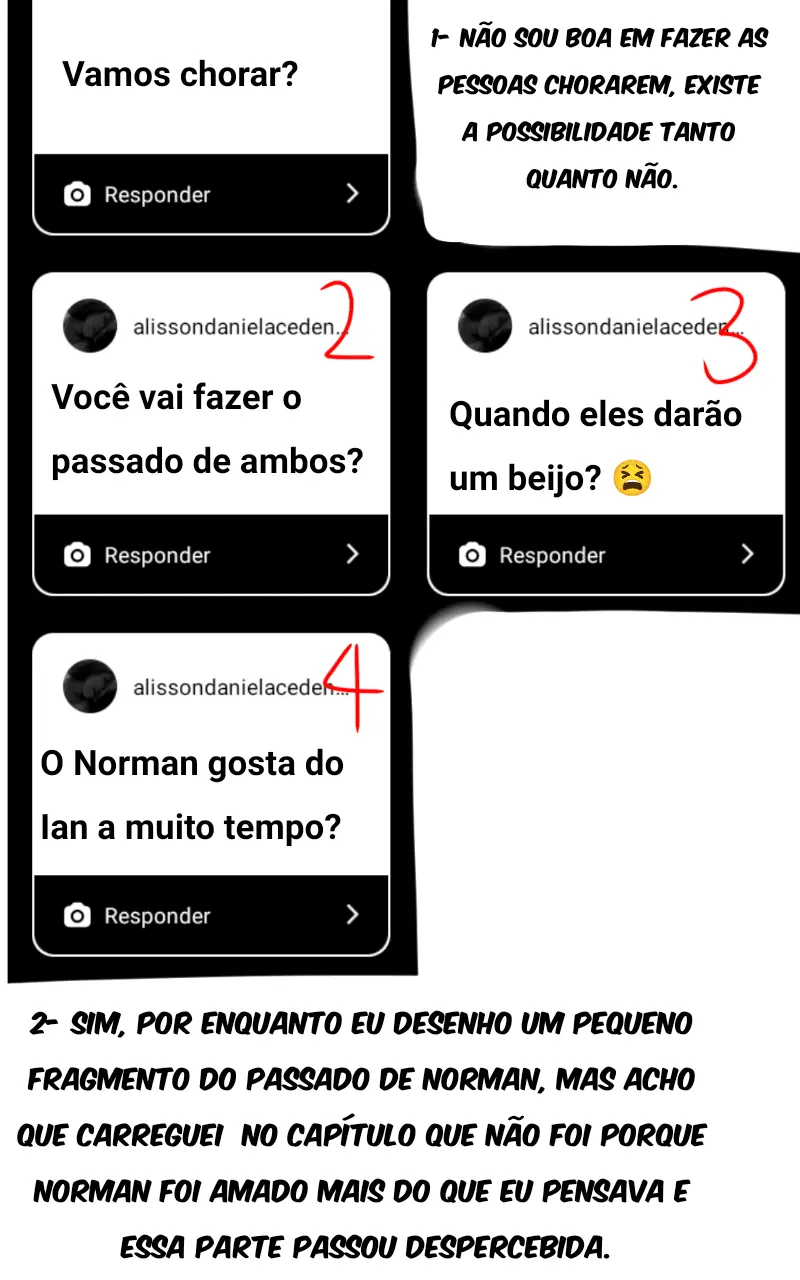Click the right arrow on the Norman question card
The height and width of the screenshot is (1280, 800).
(x=352, y=914)
